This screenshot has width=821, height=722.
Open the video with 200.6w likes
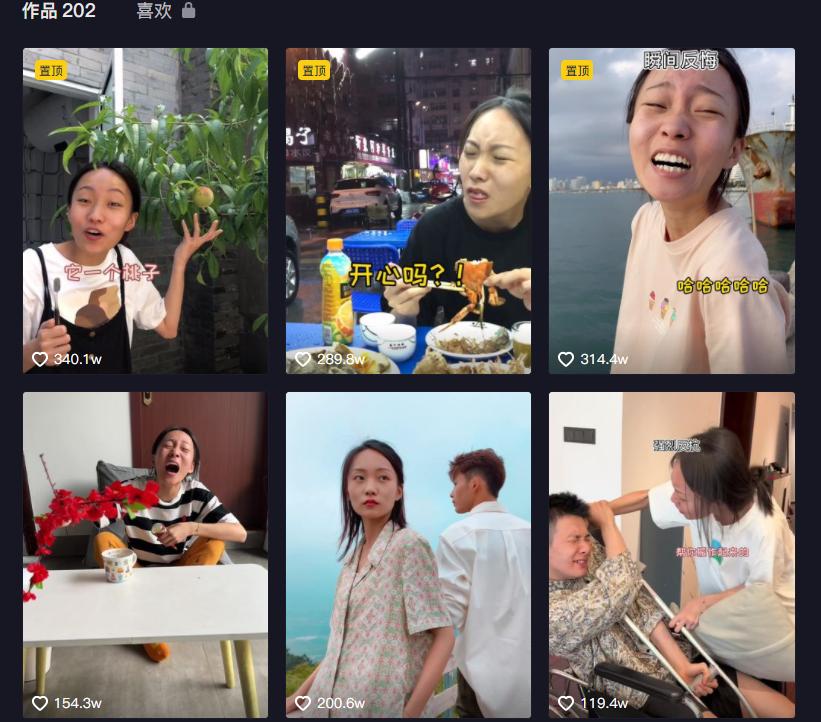click(x=408, y=554)
